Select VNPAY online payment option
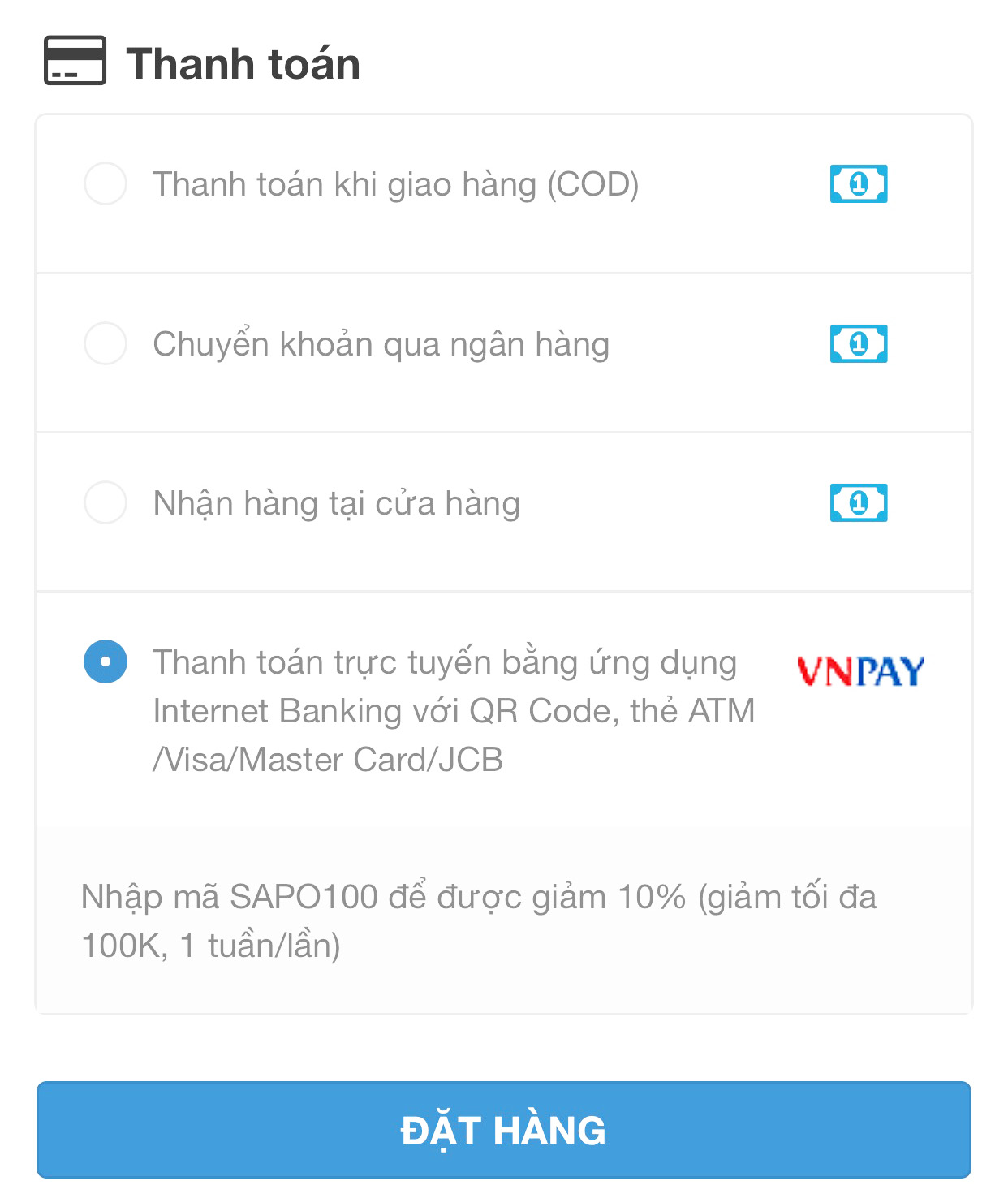 point(106,661)
